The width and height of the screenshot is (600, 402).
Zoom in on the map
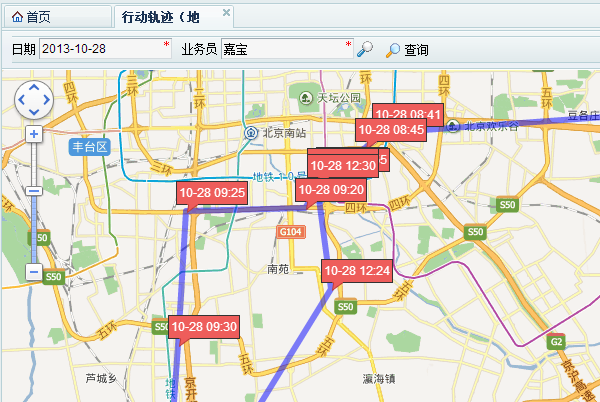point(34,133)
